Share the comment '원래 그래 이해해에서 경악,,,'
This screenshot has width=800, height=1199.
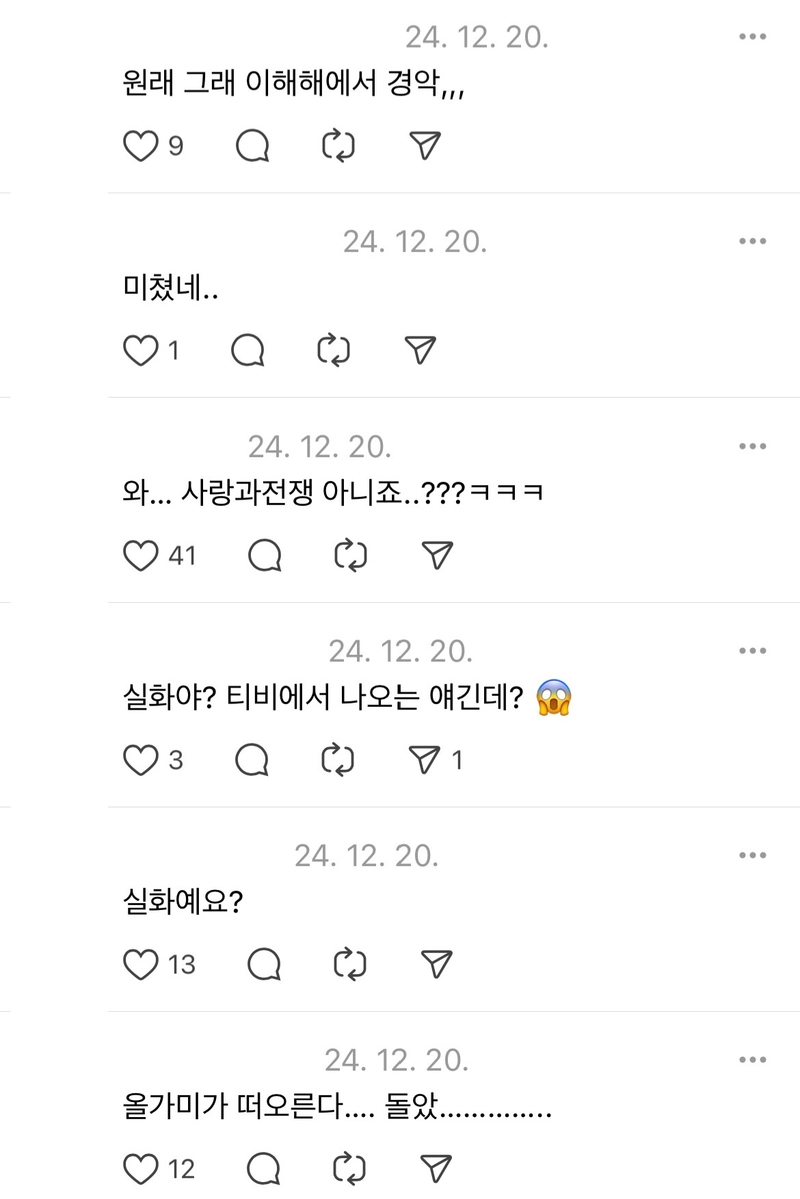426,146
